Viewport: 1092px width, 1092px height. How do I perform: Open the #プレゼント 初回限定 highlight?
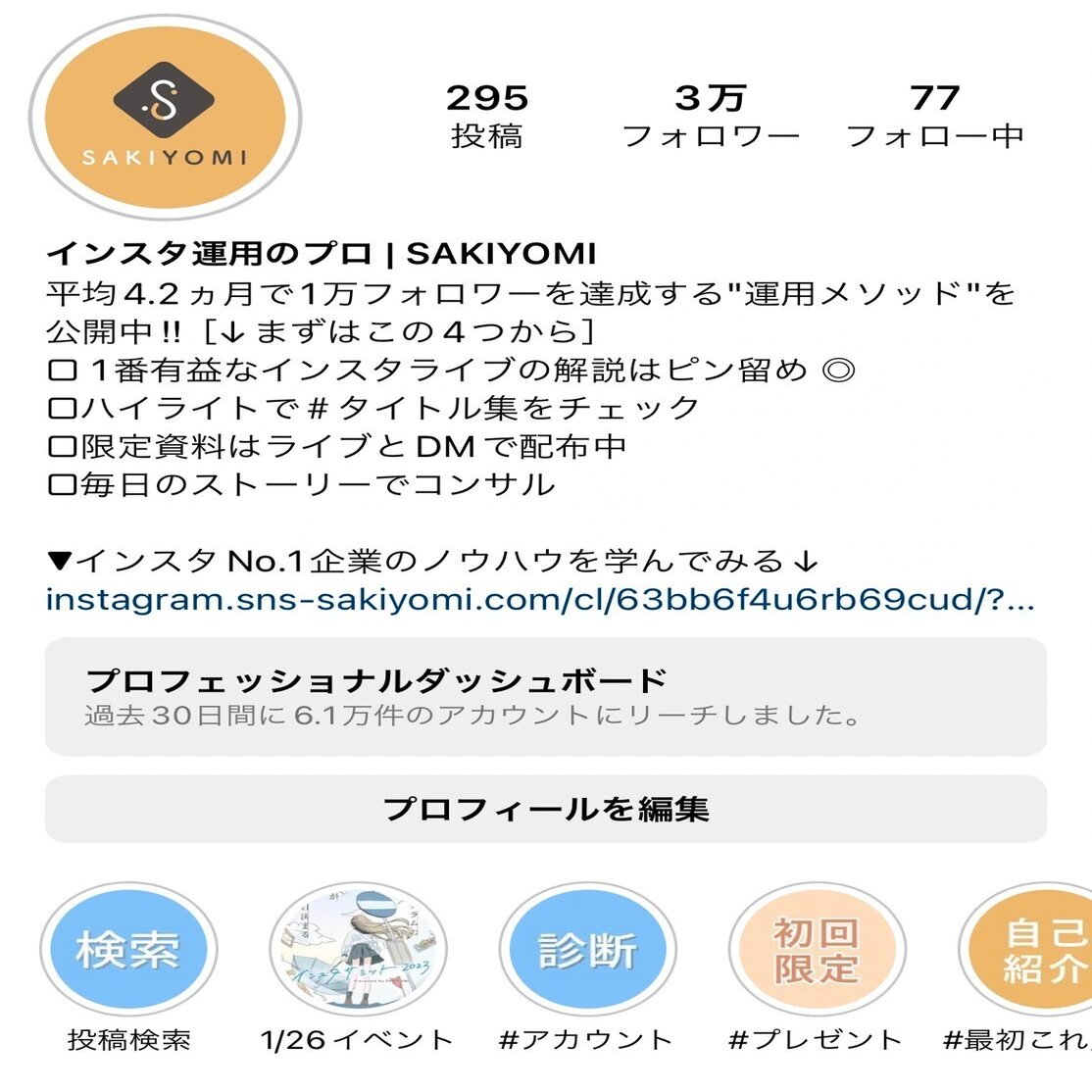click(x=817, y=951)
